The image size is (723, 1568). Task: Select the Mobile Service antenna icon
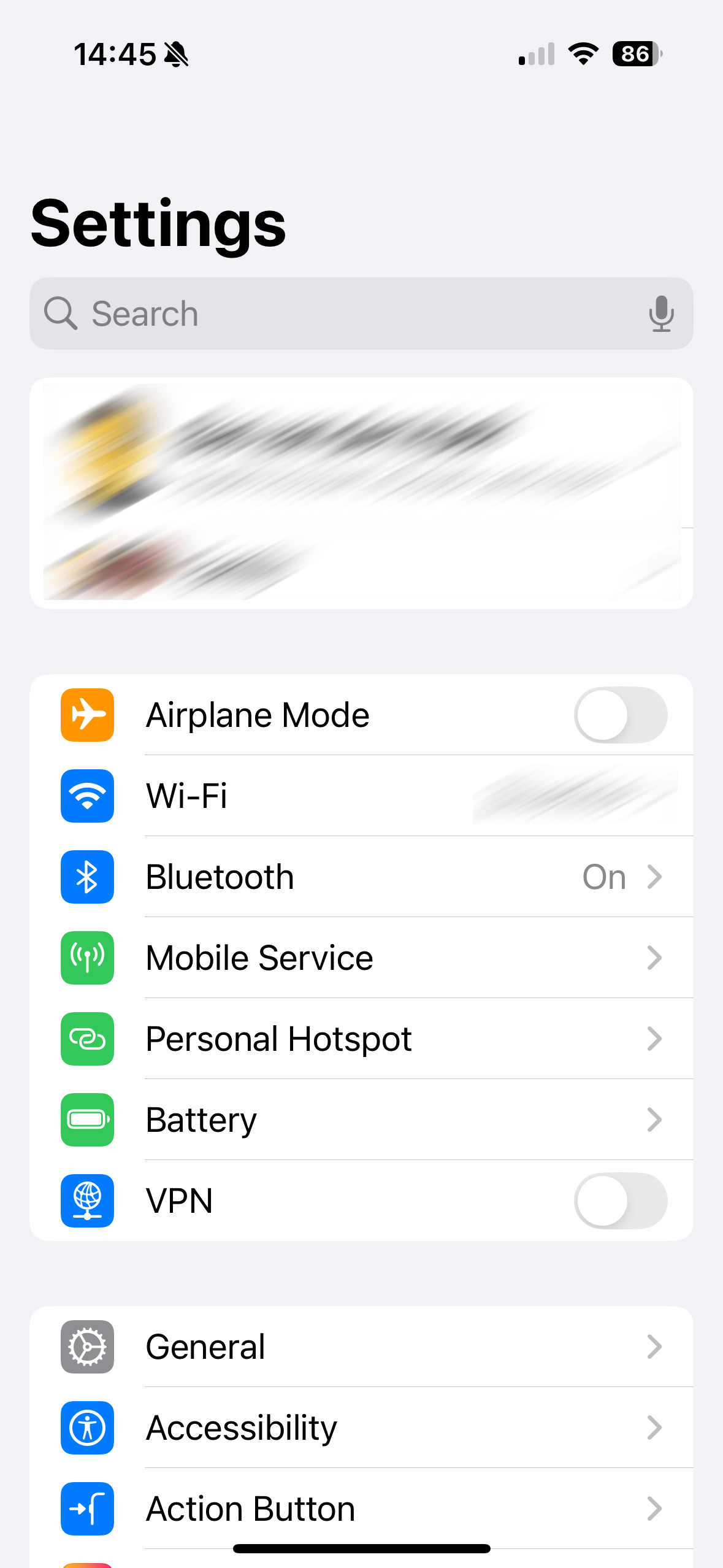click(87, 958)
